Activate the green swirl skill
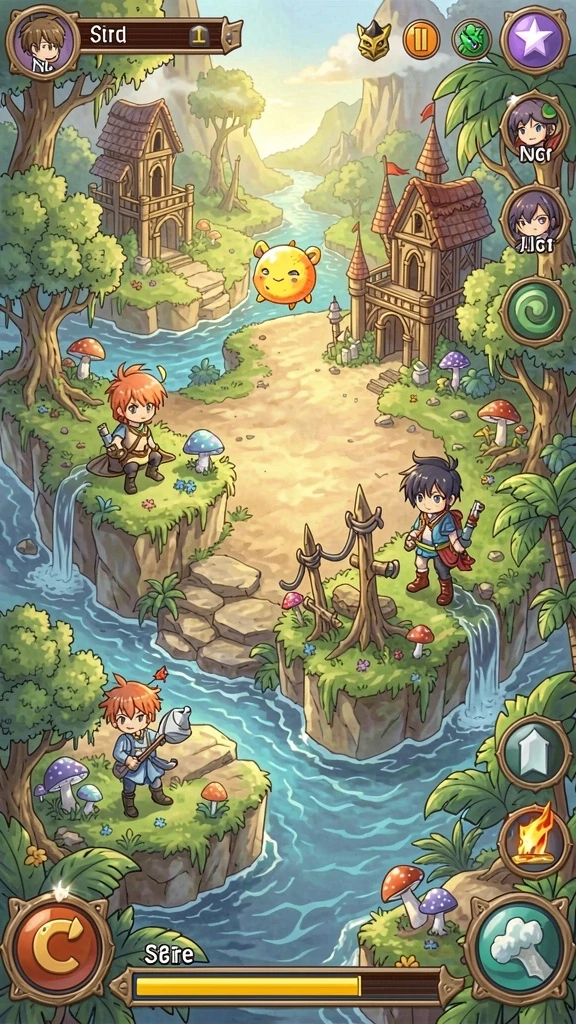This screenshot has width=576, height=1024. click(536, 312)
